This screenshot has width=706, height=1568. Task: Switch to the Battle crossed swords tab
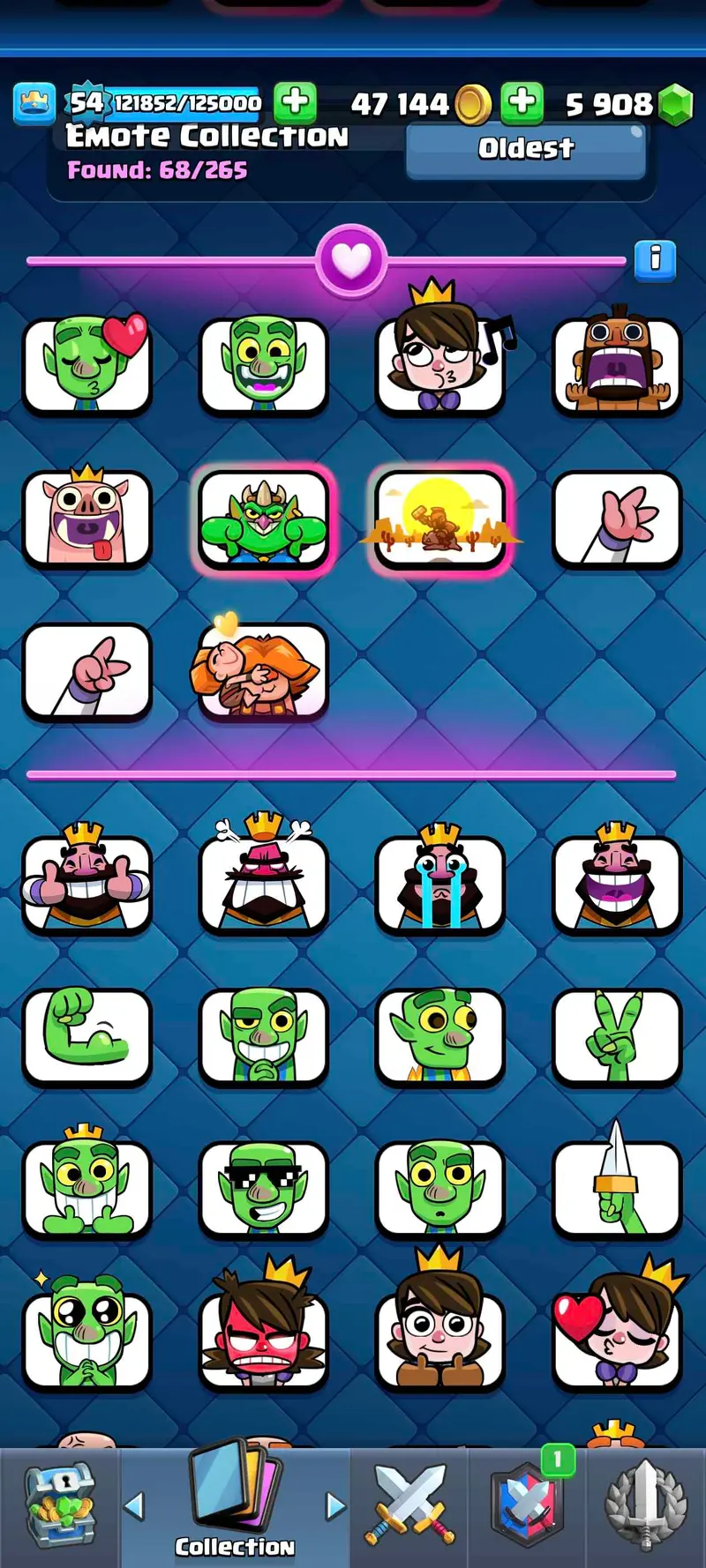pyautogui.click(x=409, y=1506)
